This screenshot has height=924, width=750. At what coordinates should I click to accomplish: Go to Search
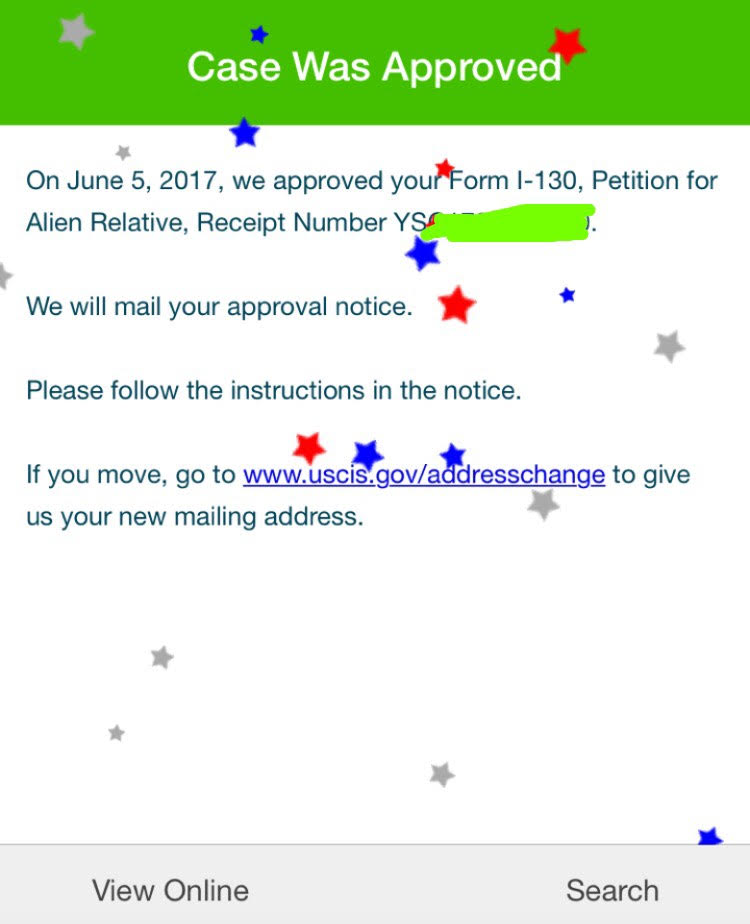(x=612, y=890)
